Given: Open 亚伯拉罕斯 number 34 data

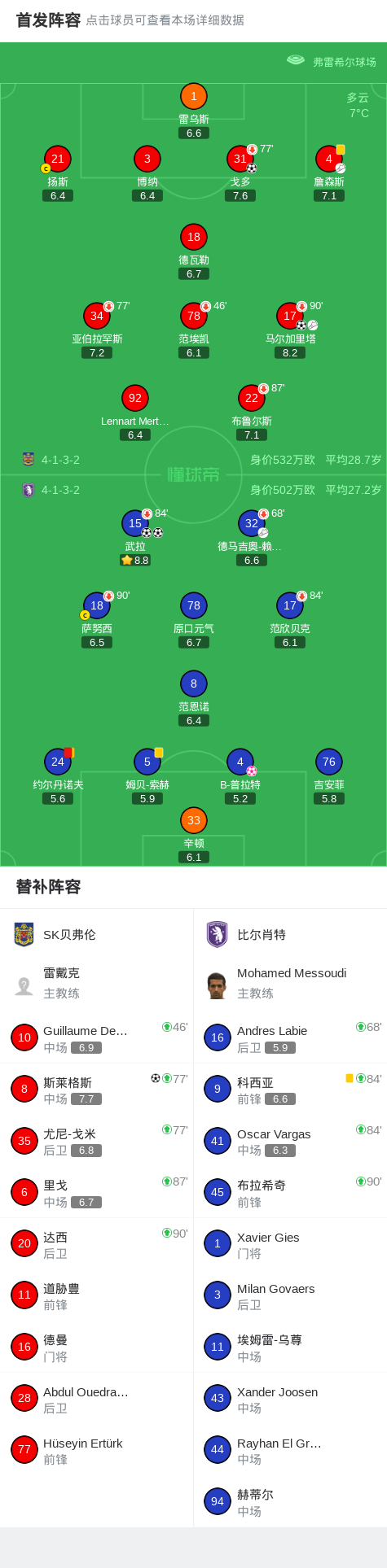Looking at the screenshot, I should click(97, 330).
